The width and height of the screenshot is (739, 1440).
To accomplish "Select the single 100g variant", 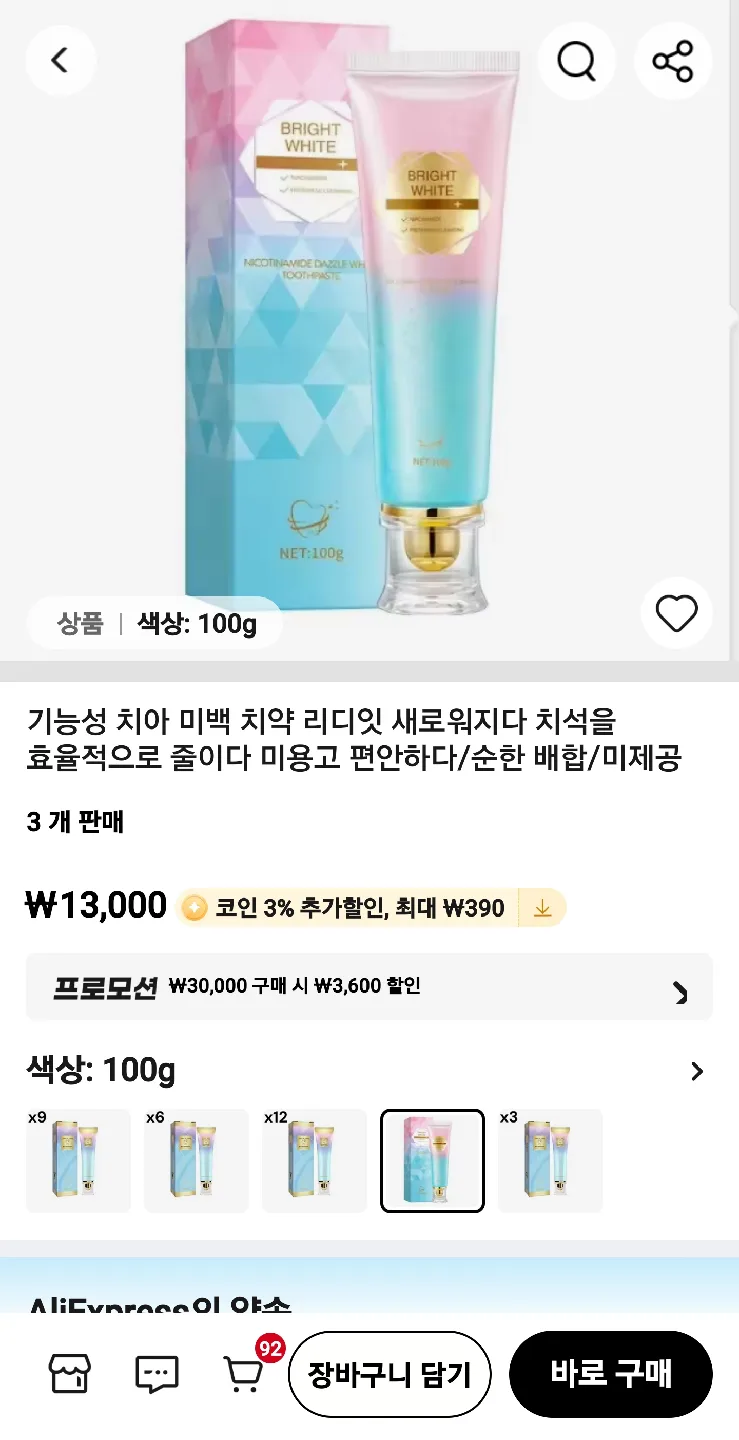I will click(432, 1160).
